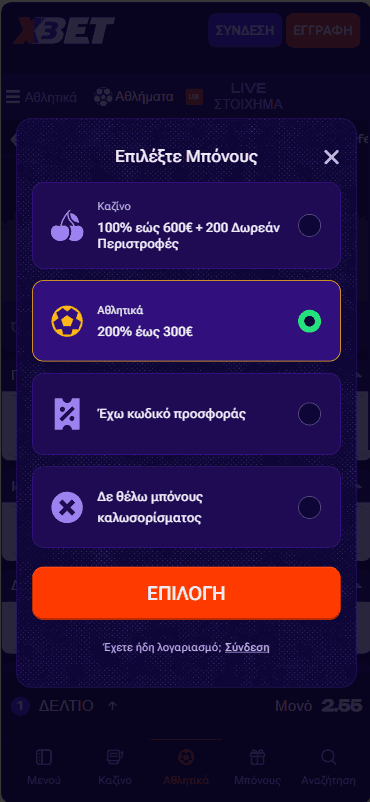370x802 pixels.
Task: Pick Δε θέλω μπόνους καλωσορίσματος
Action: click(x=186, y=507)
